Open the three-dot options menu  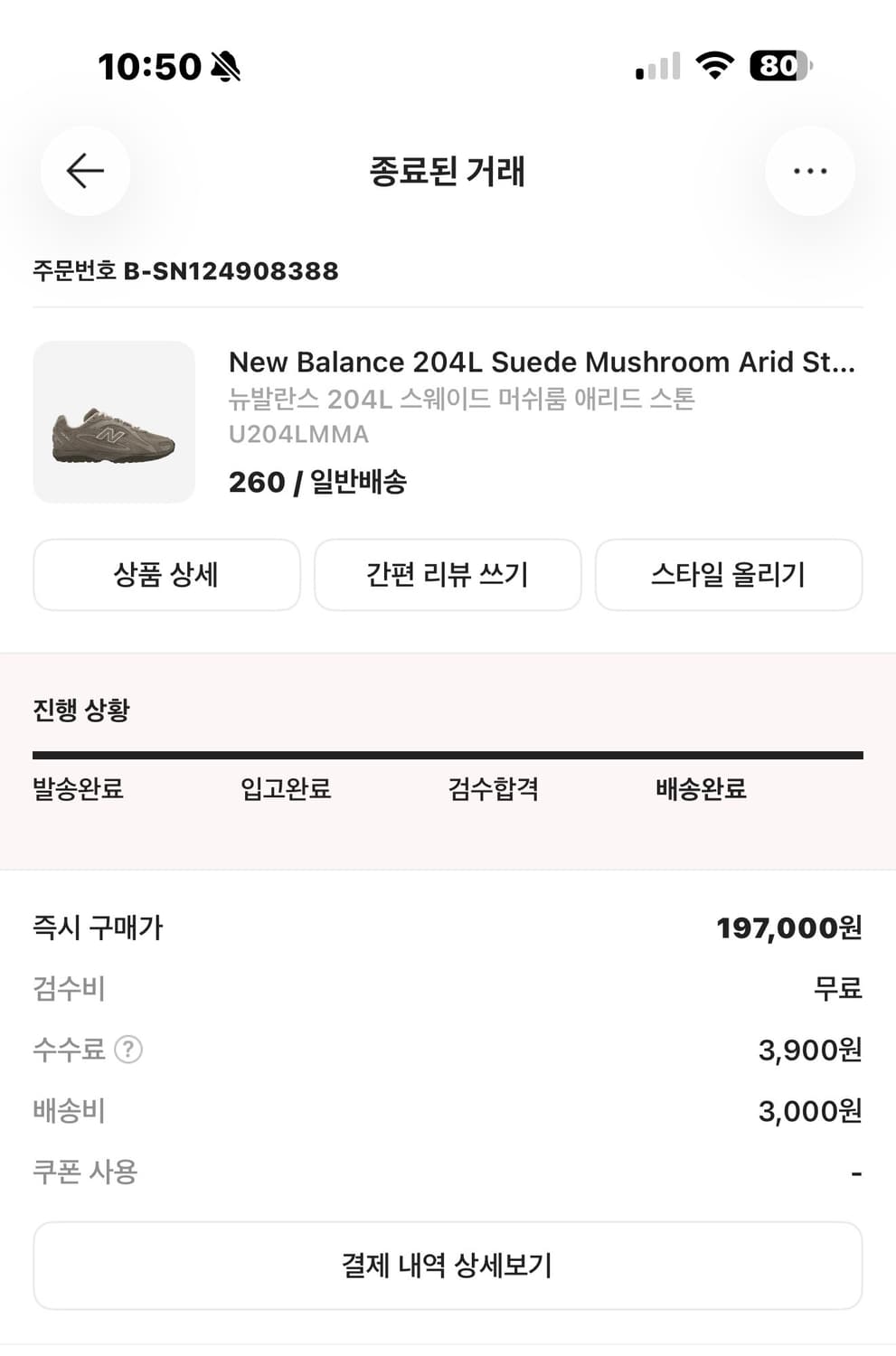point(809,170)
